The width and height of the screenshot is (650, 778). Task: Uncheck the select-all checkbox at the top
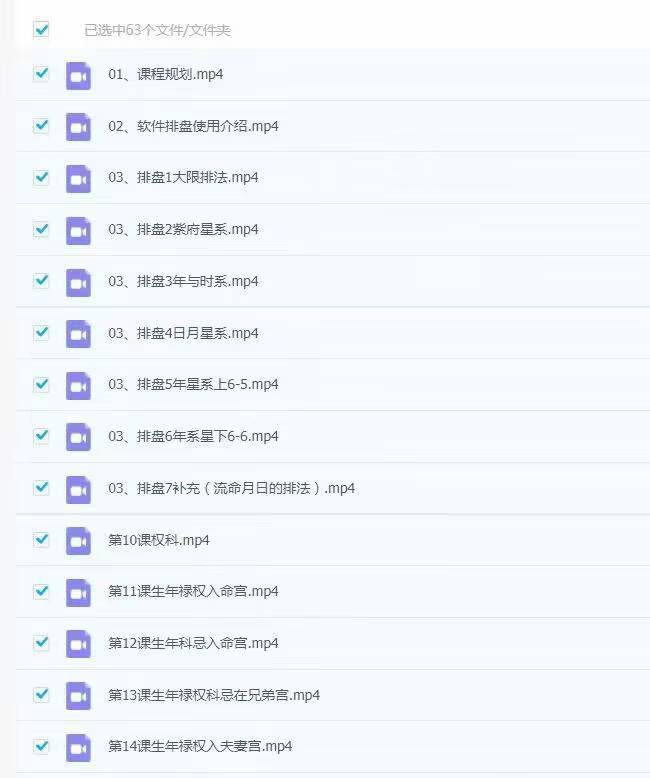click(x=41, y=29)
